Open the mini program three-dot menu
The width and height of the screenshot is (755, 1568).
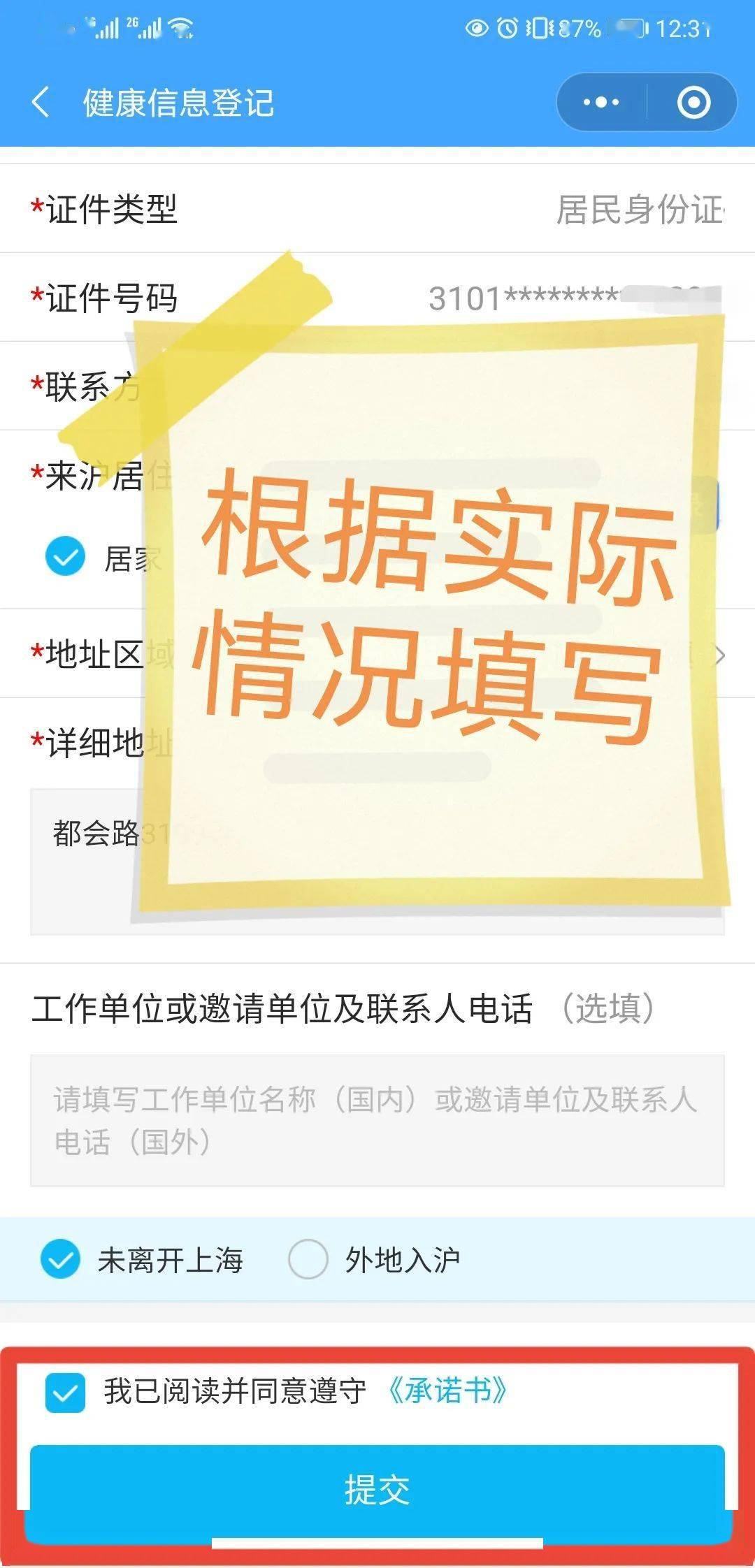(x=601, y=103)
